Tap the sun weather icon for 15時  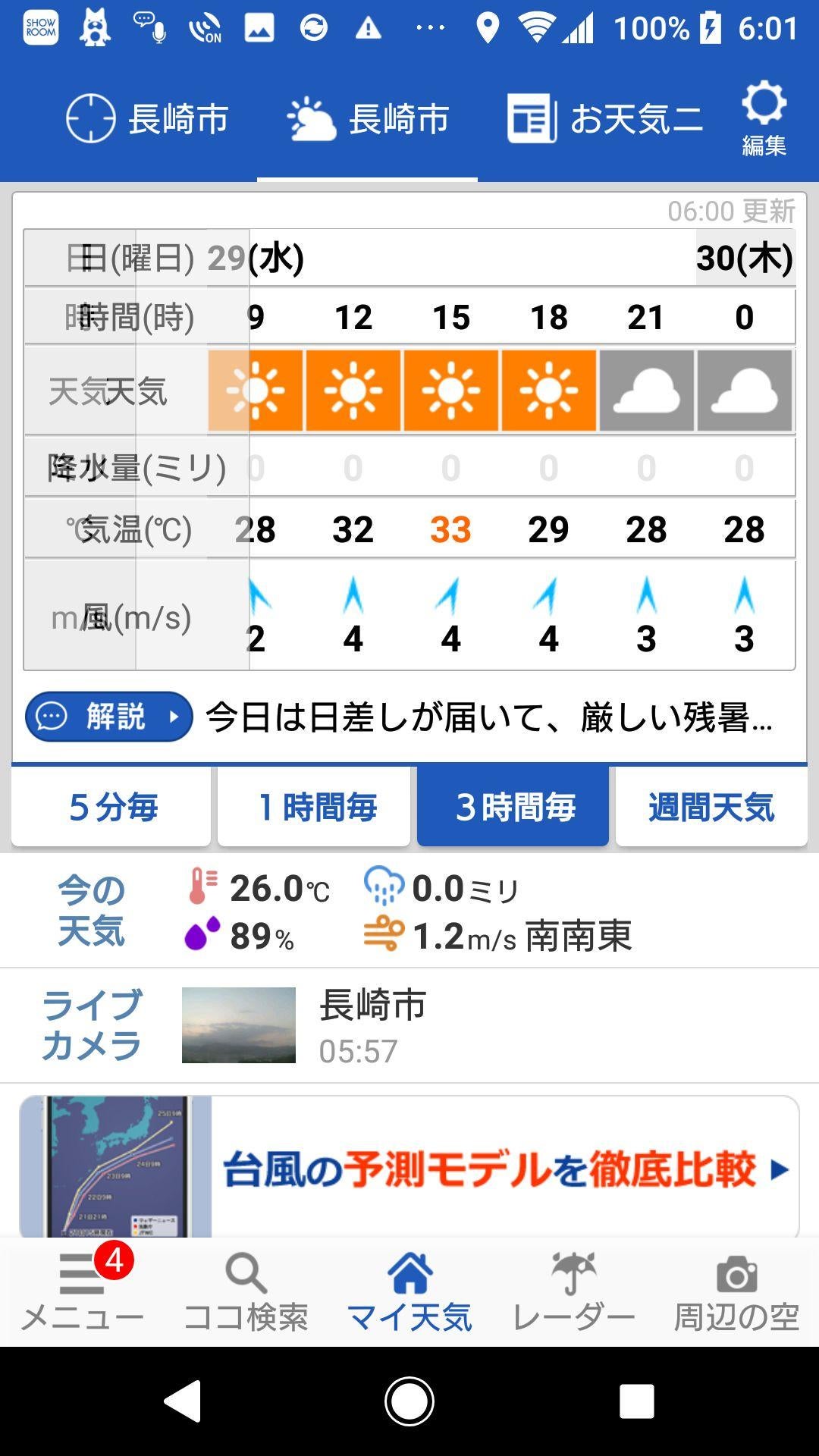pos(450,391)
